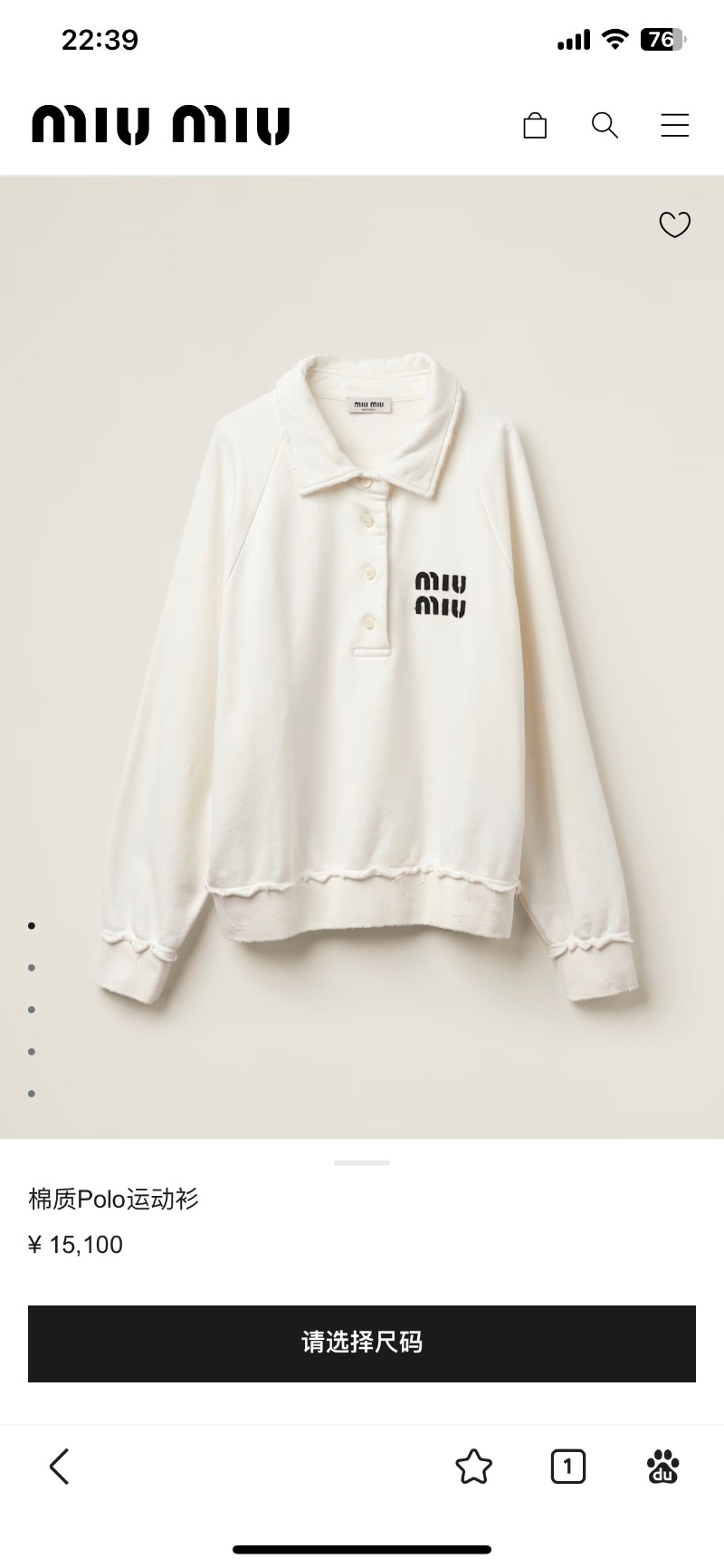Expand the product details drag handle
The image size is (724, 1568).
click(362, 1162)
